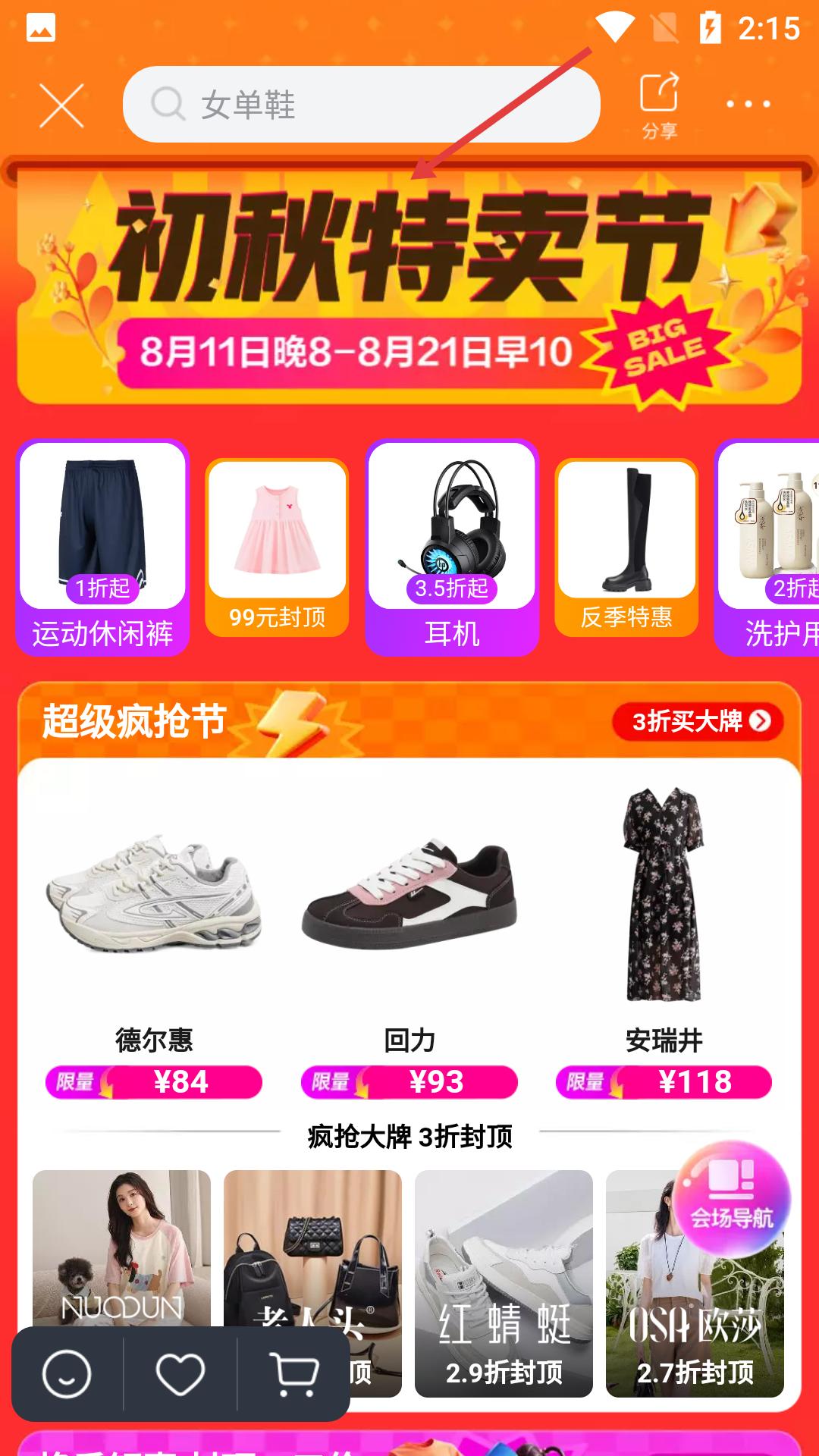Open 运动休闲裤 category tile

[x=102, y=547]
